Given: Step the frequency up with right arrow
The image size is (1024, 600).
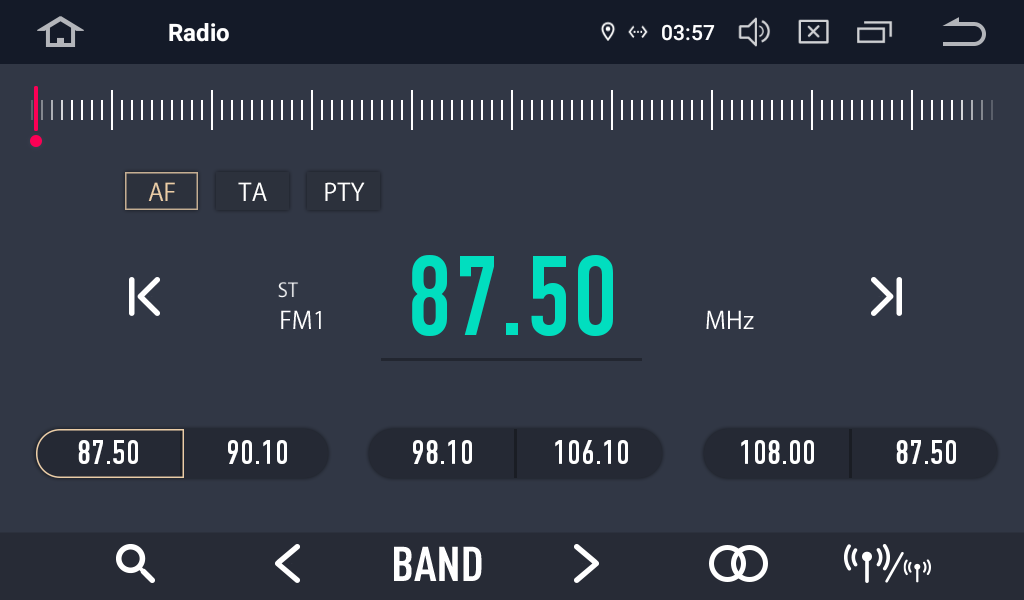Looking at the screenshot, I should coord(586,564).
